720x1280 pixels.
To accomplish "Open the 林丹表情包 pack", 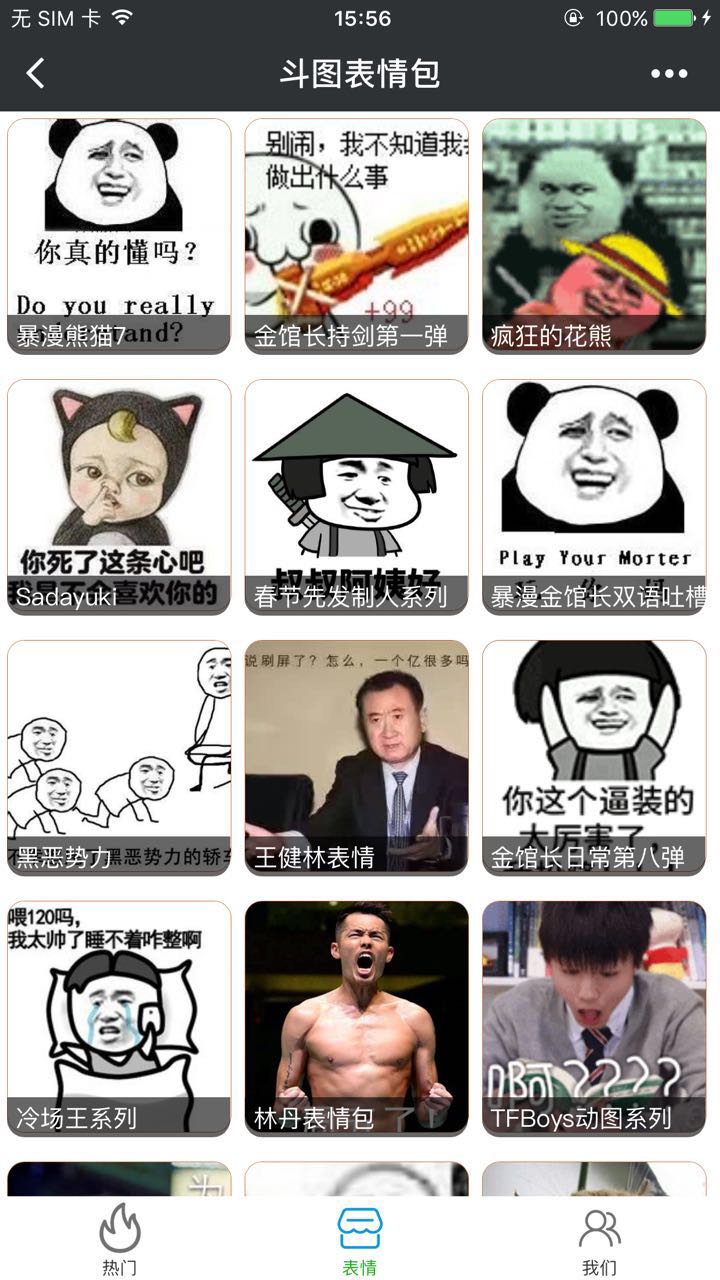I will (x=357, y=1018).
